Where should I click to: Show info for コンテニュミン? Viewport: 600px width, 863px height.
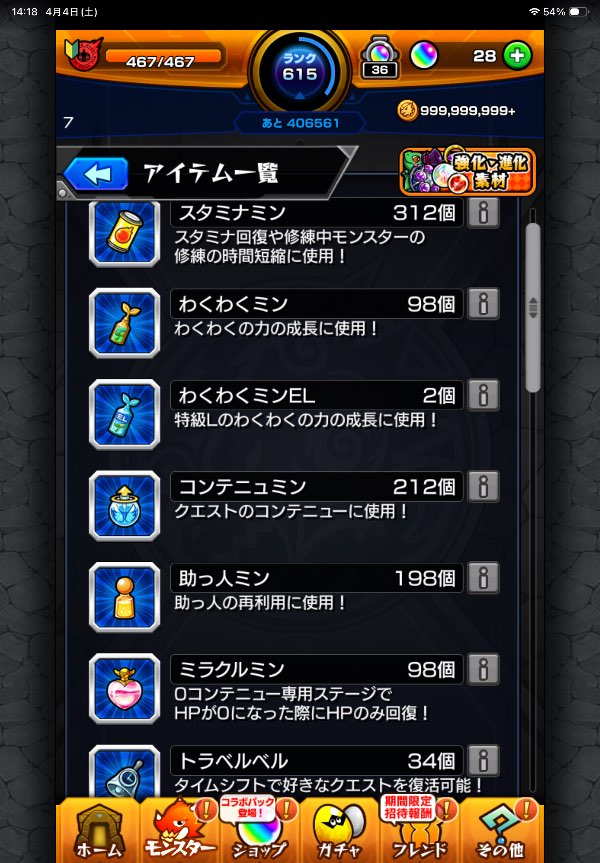(x=483, y=486)
